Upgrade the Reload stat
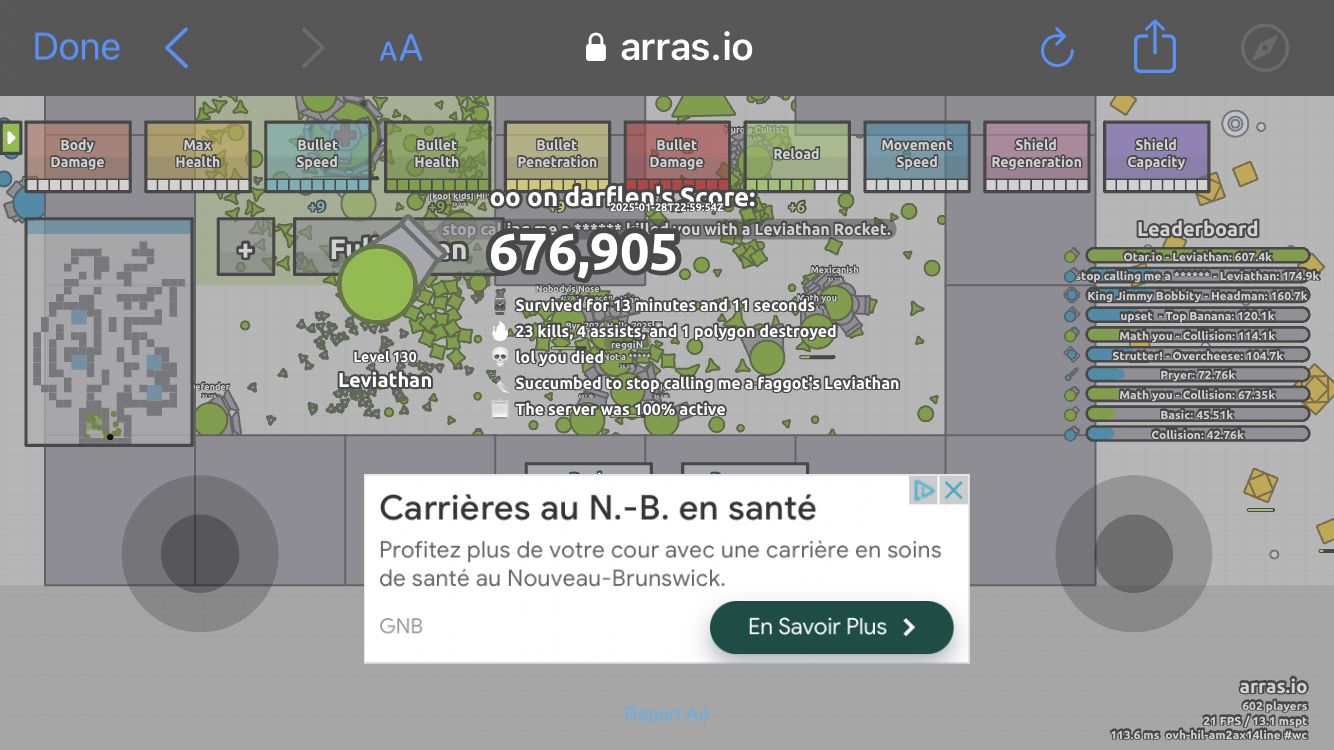This screenshot has height=750, width=1334. [797, 155]
